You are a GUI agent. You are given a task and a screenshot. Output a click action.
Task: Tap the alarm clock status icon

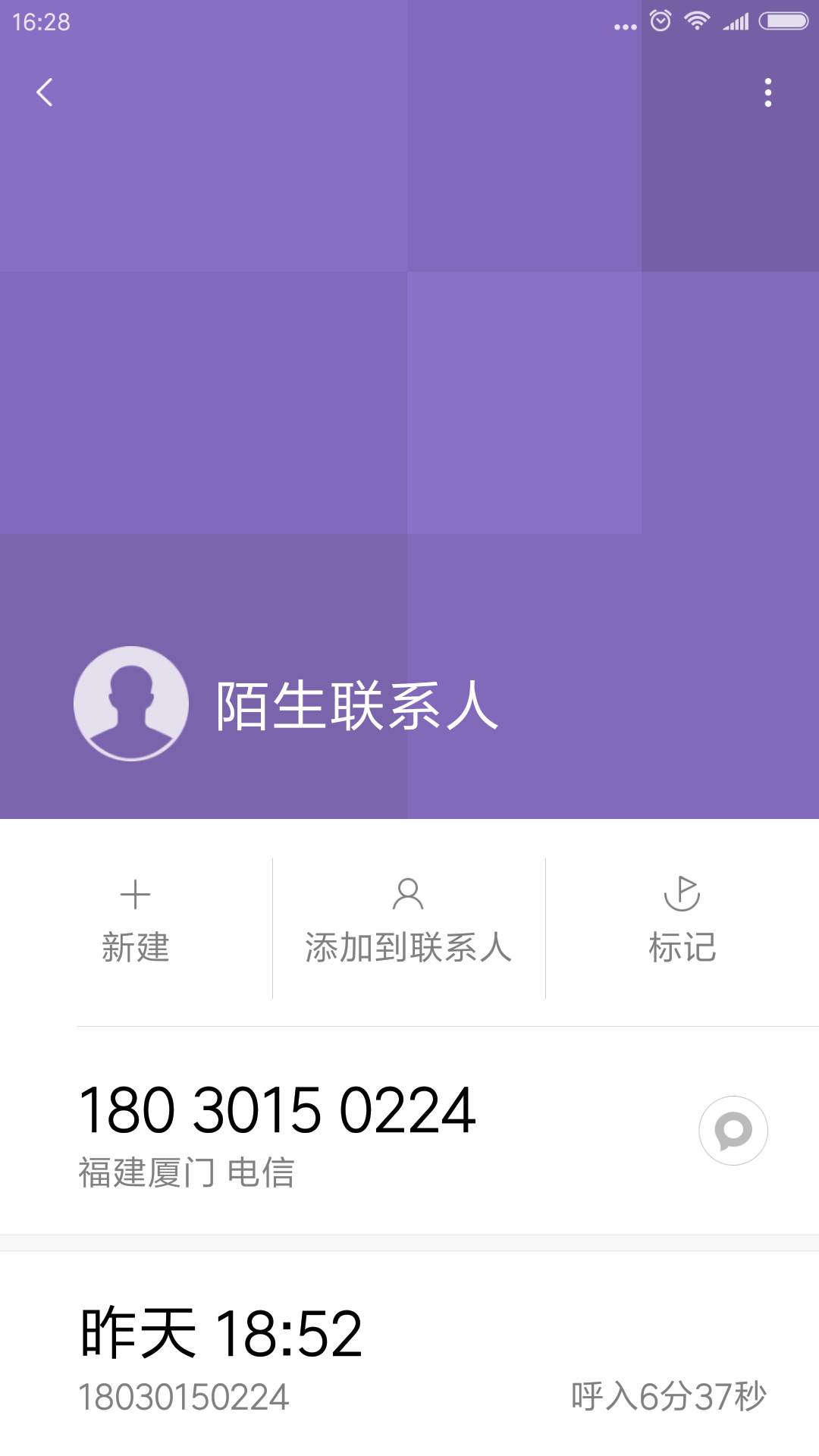[x=659, y=22]
